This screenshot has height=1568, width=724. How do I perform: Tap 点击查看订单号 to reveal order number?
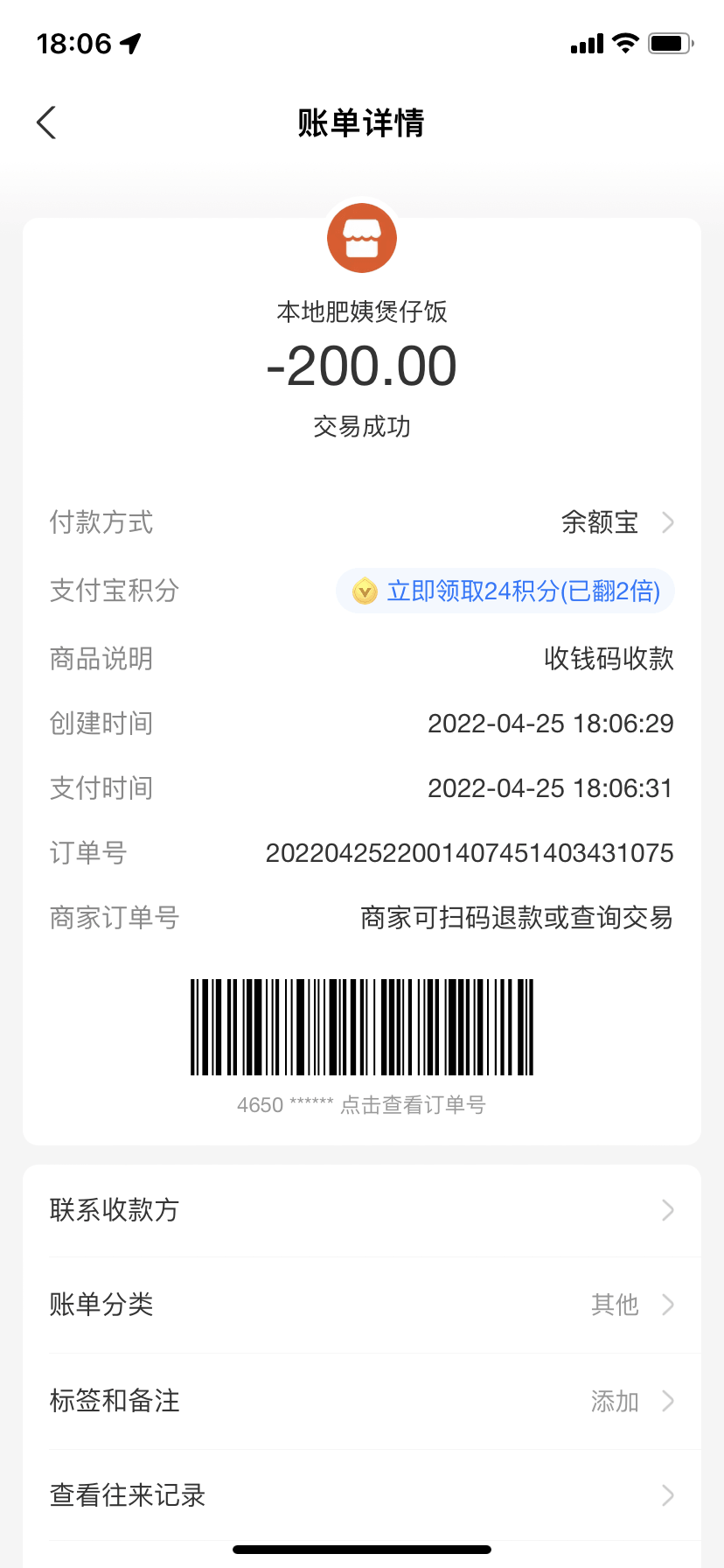412,1105
